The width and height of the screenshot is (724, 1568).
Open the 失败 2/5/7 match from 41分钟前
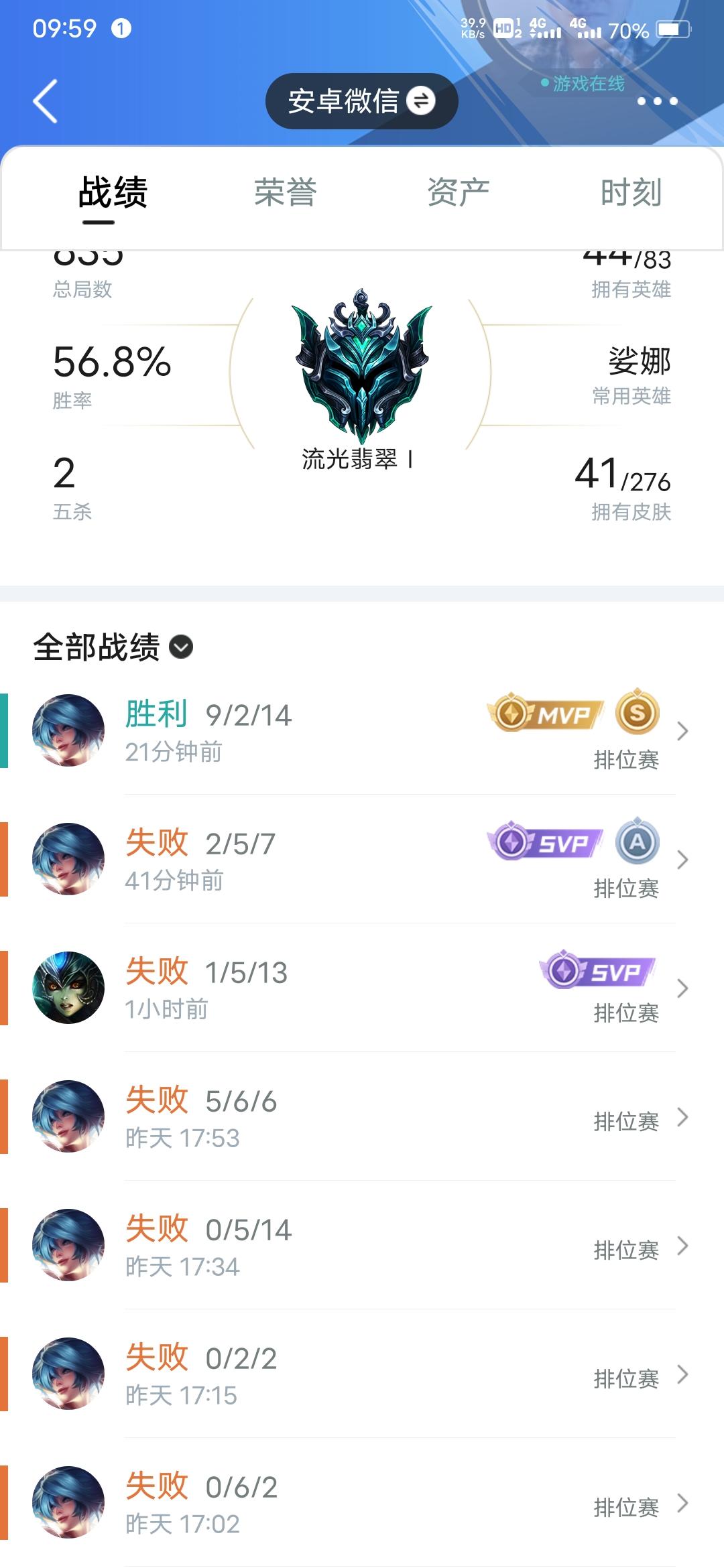pyautogui.click(x=362, y=859)
